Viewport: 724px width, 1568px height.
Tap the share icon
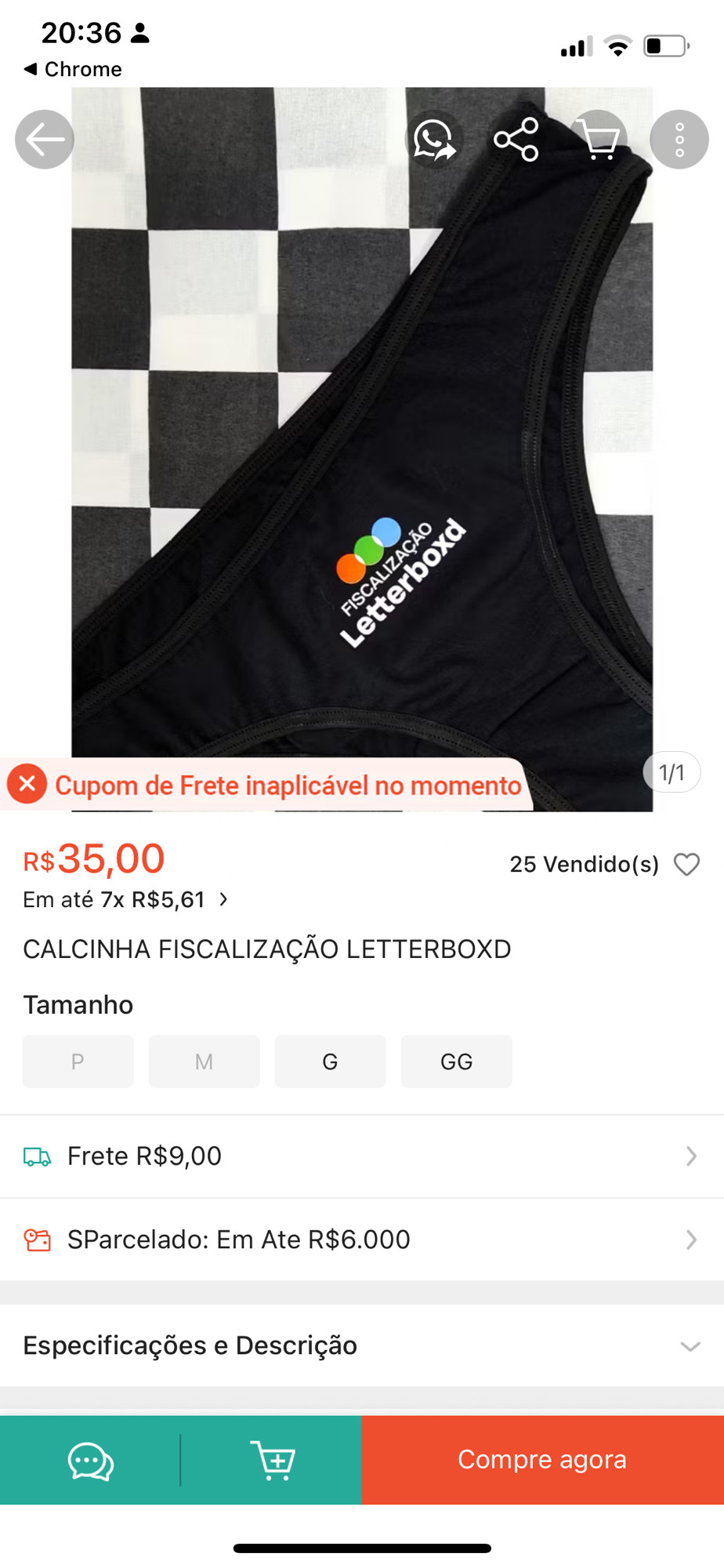point(516,140)
